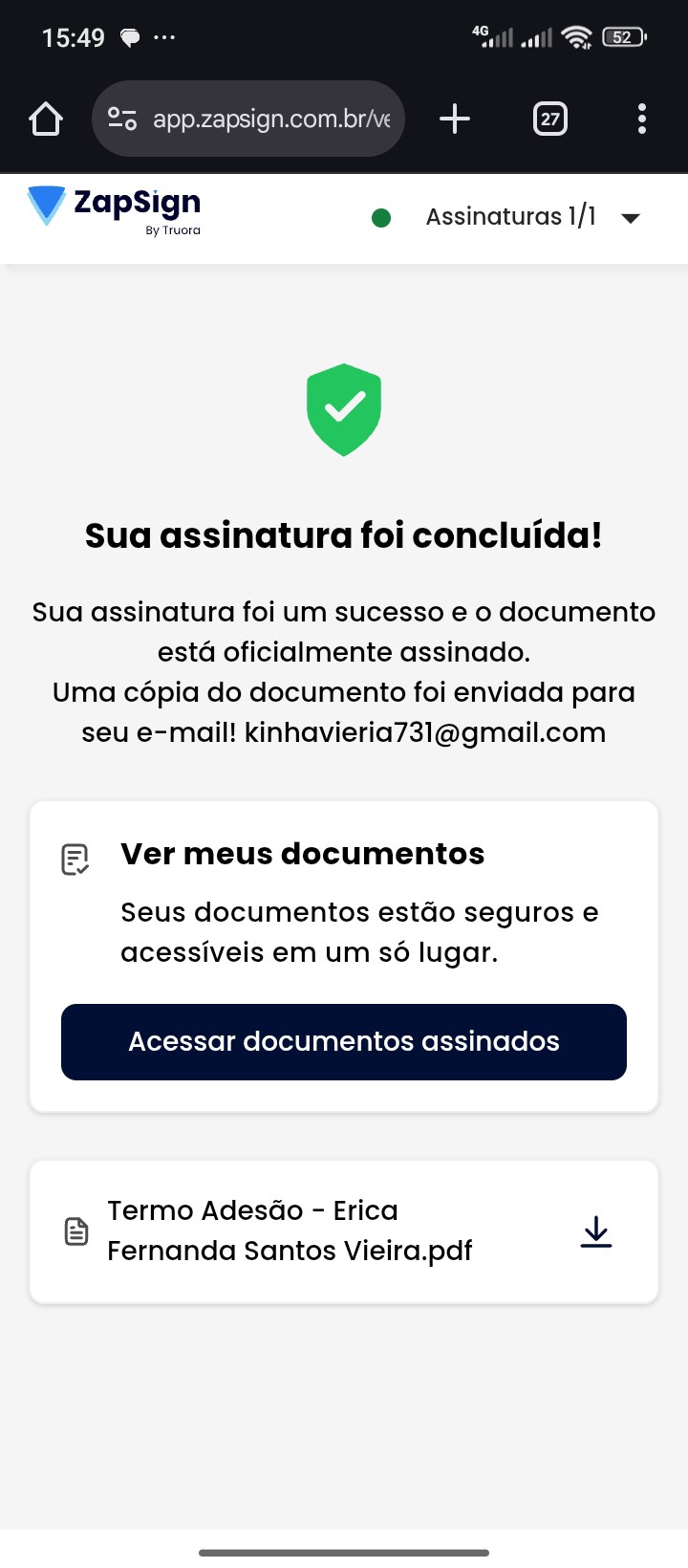Tap Acessar documentos assinados button
This screenshot has height=1568, width=688.
tap(344, 1041)
